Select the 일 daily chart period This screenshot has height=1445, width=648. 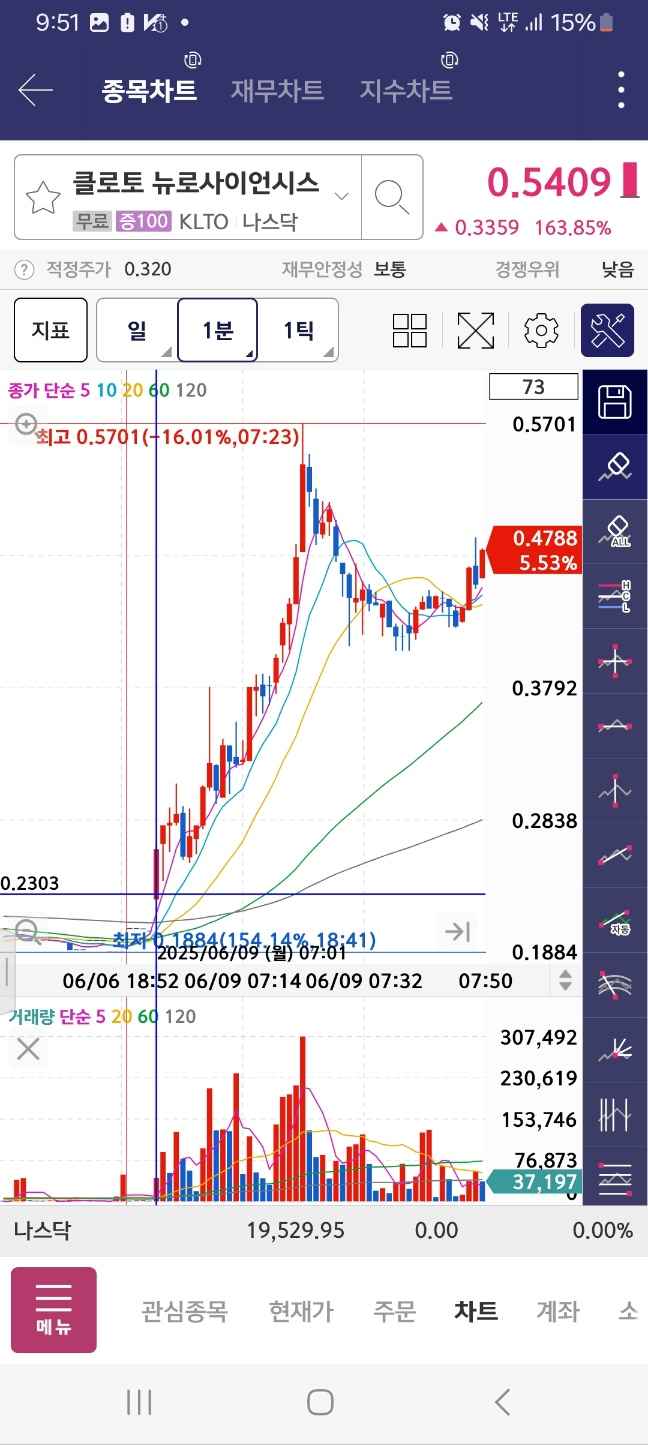coord(137,330)
